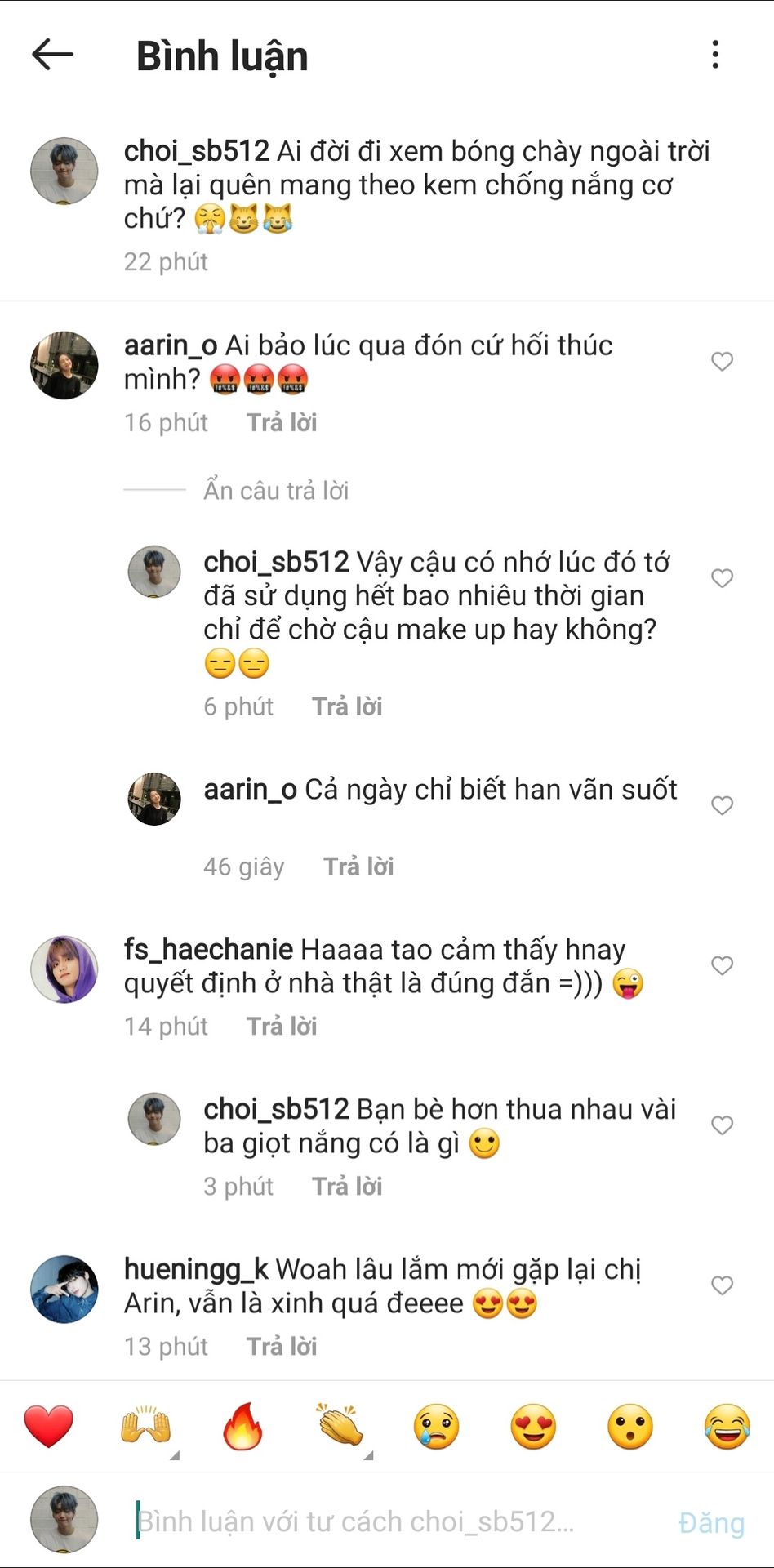This screenshot has width=774, height=1568.
Task: Like aarin_o's comment about hối thúc
Action: coord(722,361)
